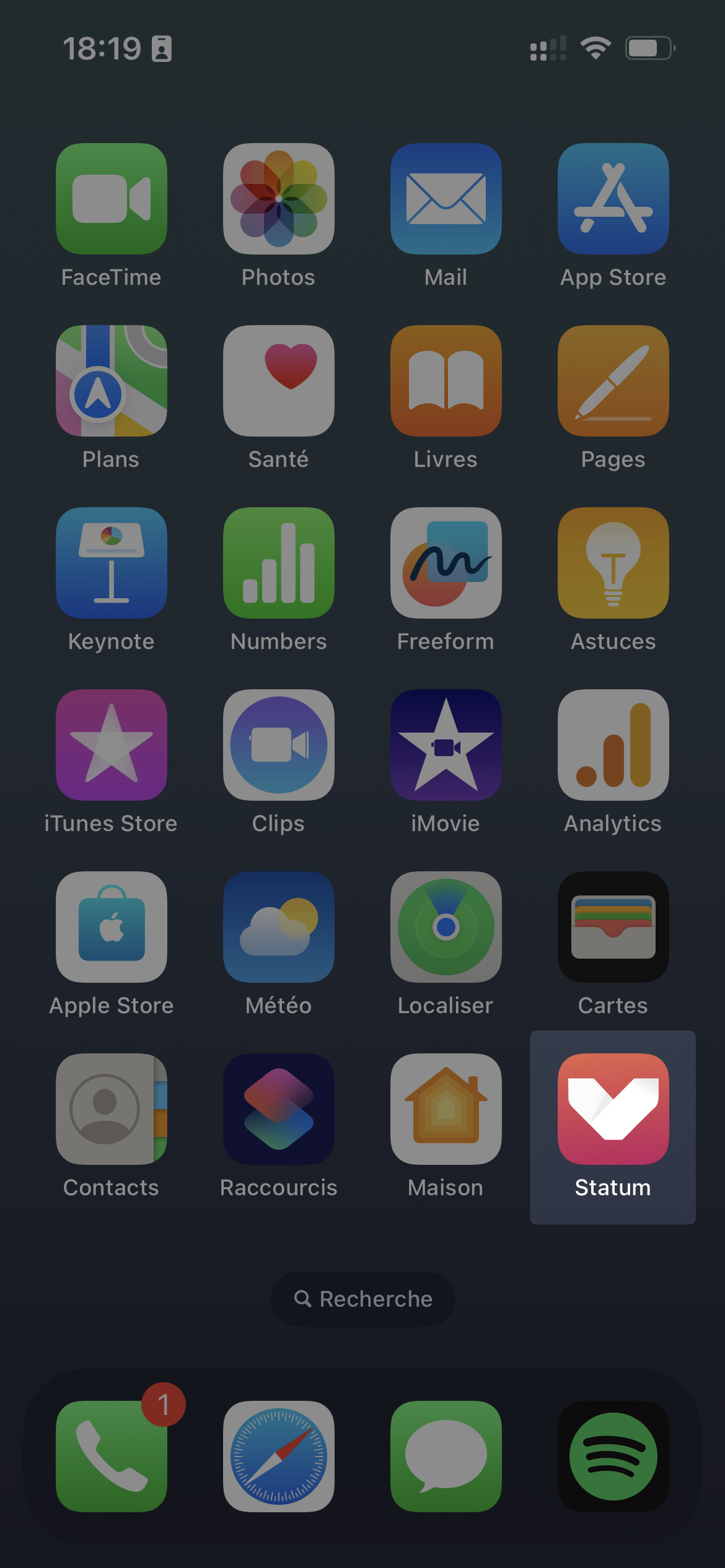Open the Santé health app

point(279,381)
